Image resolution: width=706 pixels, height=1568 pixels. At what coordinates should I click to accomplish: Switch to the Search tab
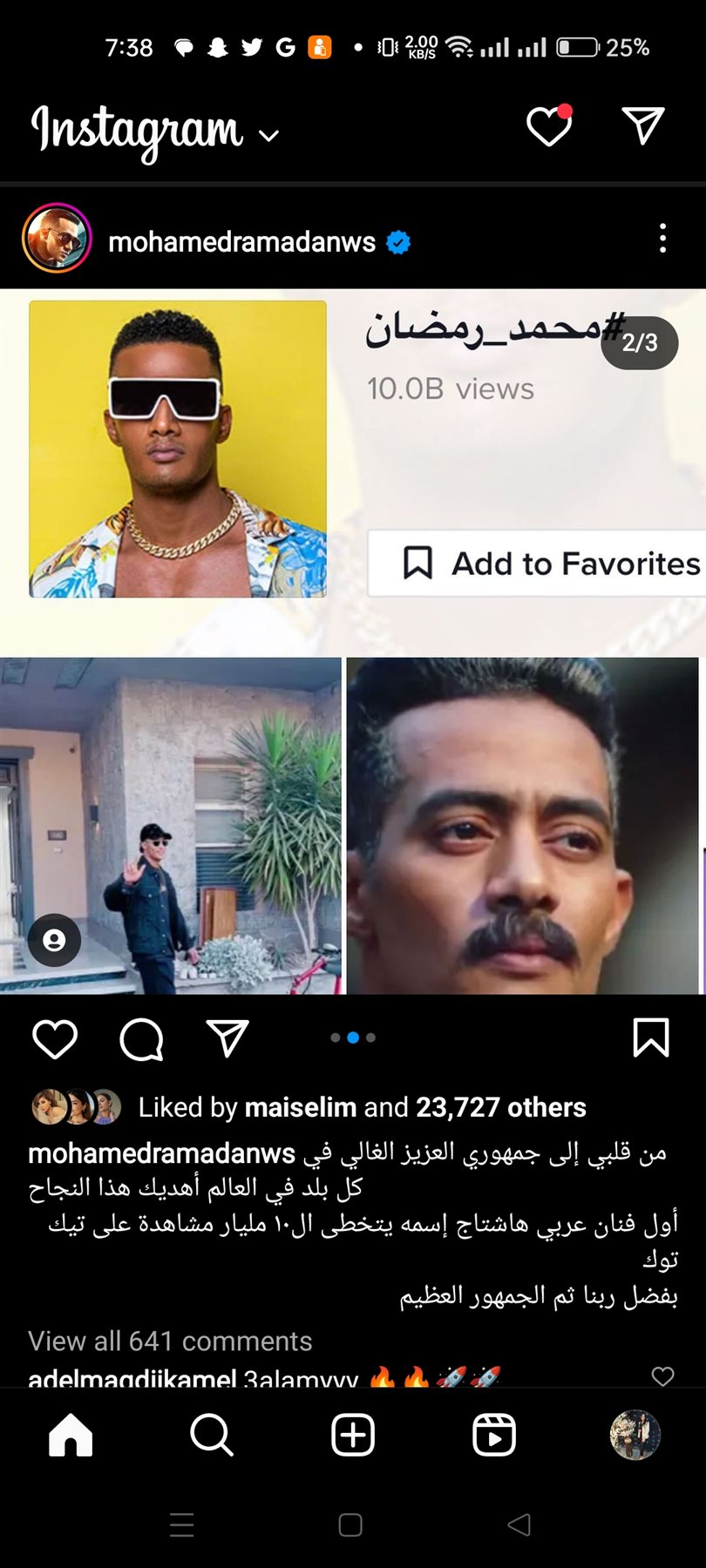pos(212,1435)
